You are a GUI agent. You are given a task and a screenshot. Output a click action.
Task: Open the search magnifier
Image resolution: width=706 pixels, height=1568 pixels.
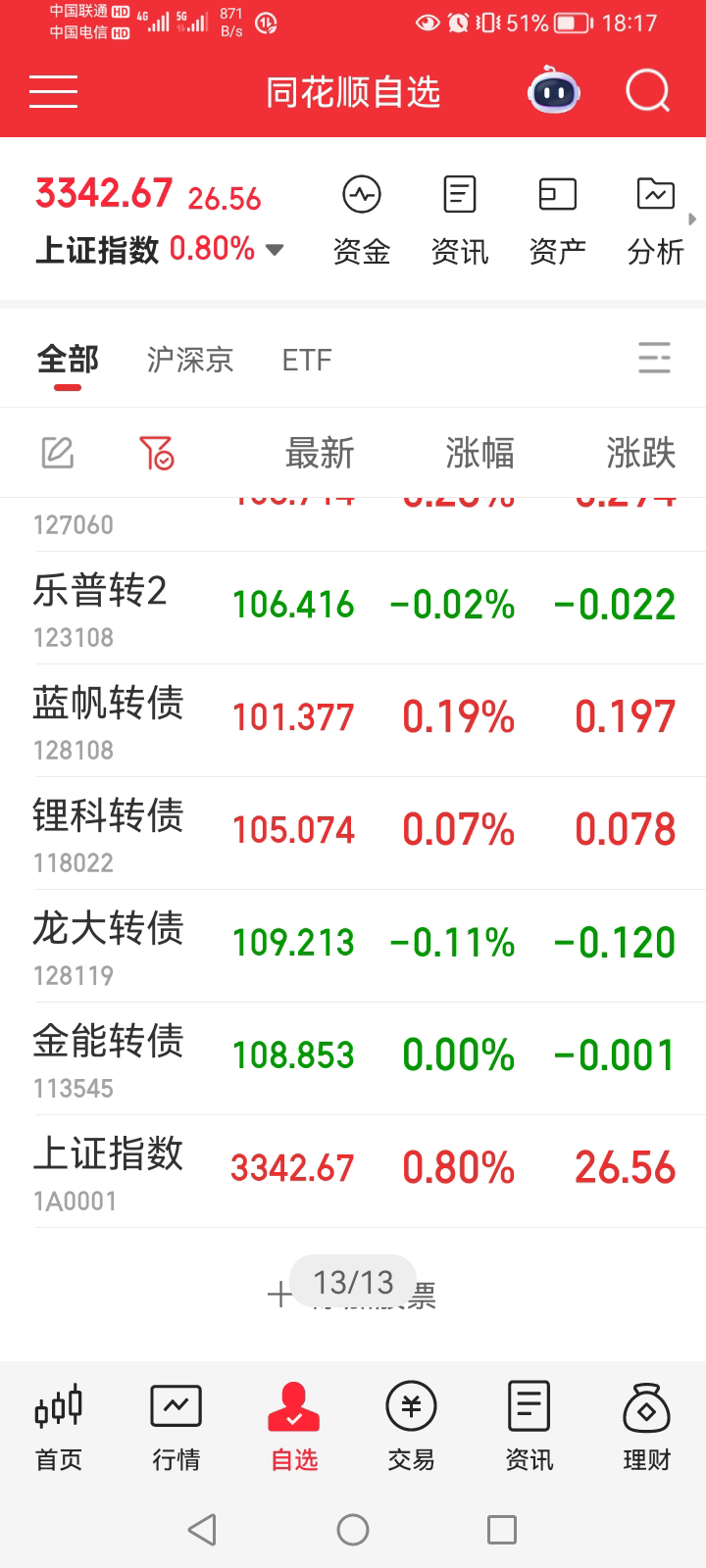[x=647, y=92]
